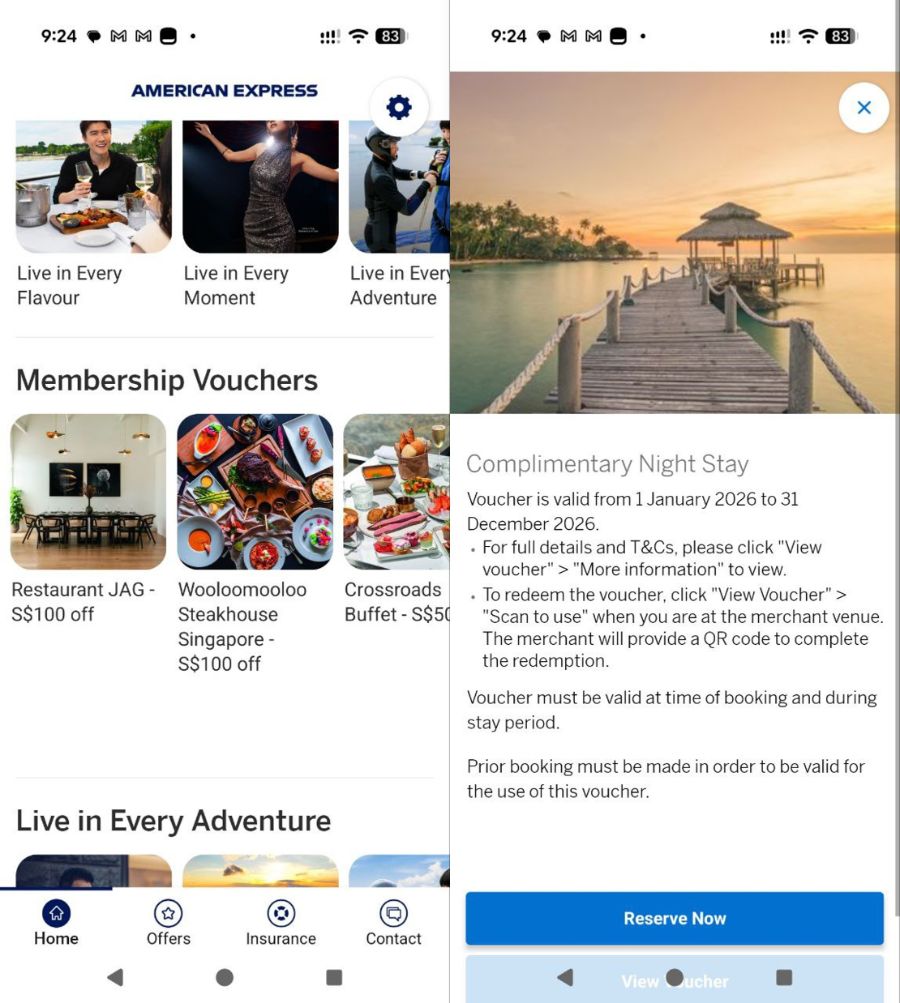Screen dimensions: 900x1003
Task: Go to the Insurance tab
Action: 281,922
